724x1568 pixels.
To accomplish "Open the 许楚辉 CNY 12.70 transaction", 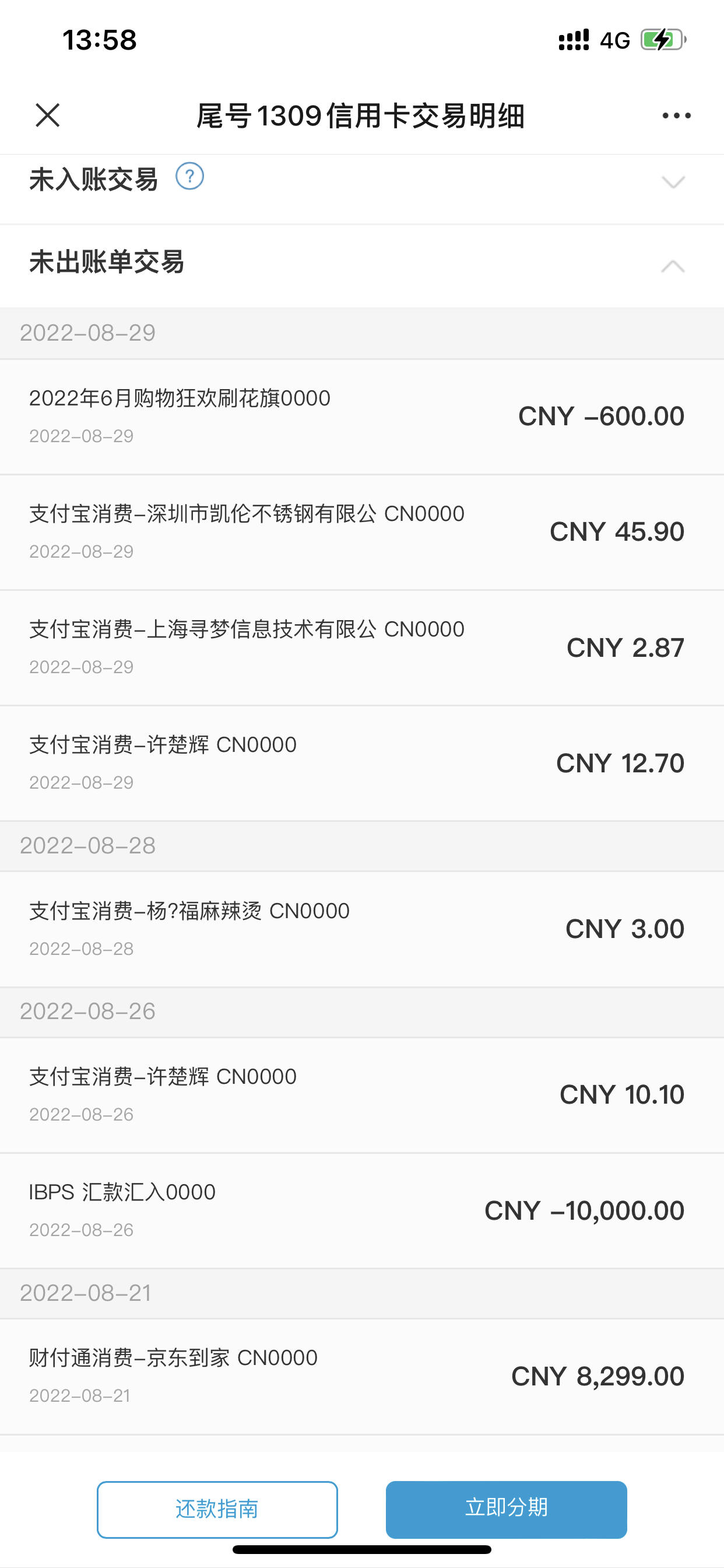I will pyautogui.click(x=362, y=764).
